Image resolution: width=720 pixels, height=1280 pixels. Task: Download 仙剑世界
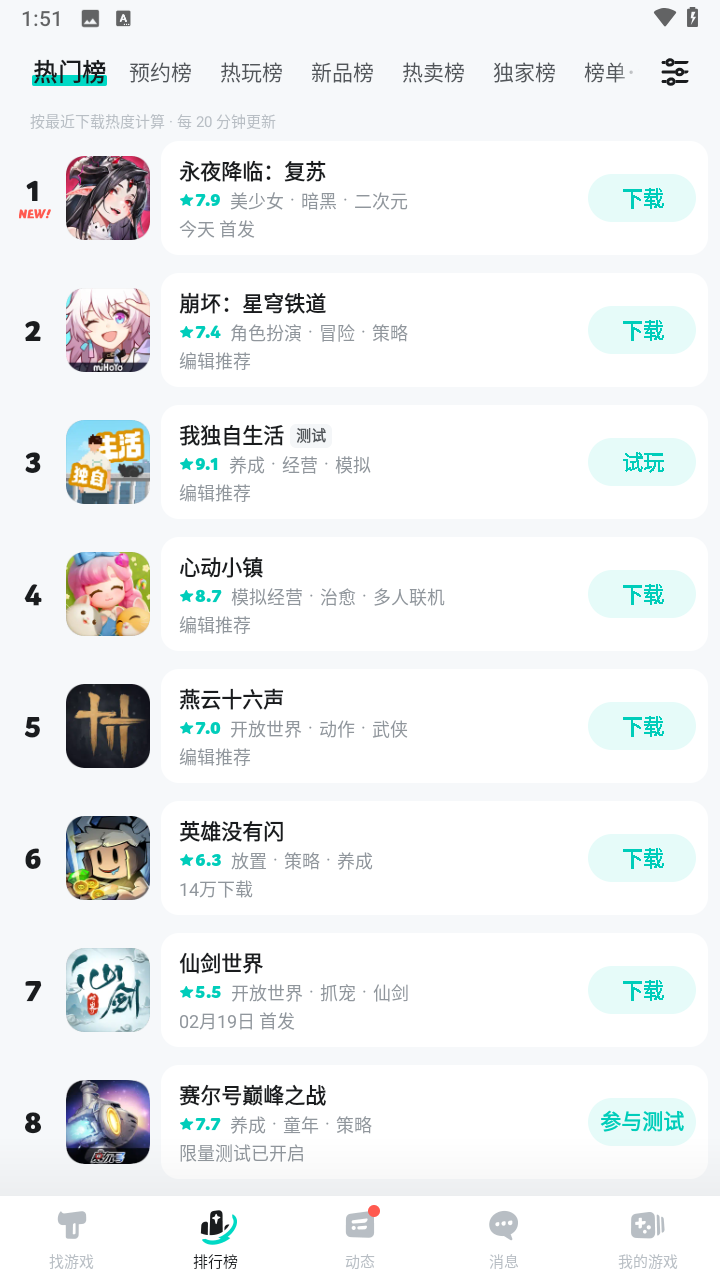tap(642, 990)
